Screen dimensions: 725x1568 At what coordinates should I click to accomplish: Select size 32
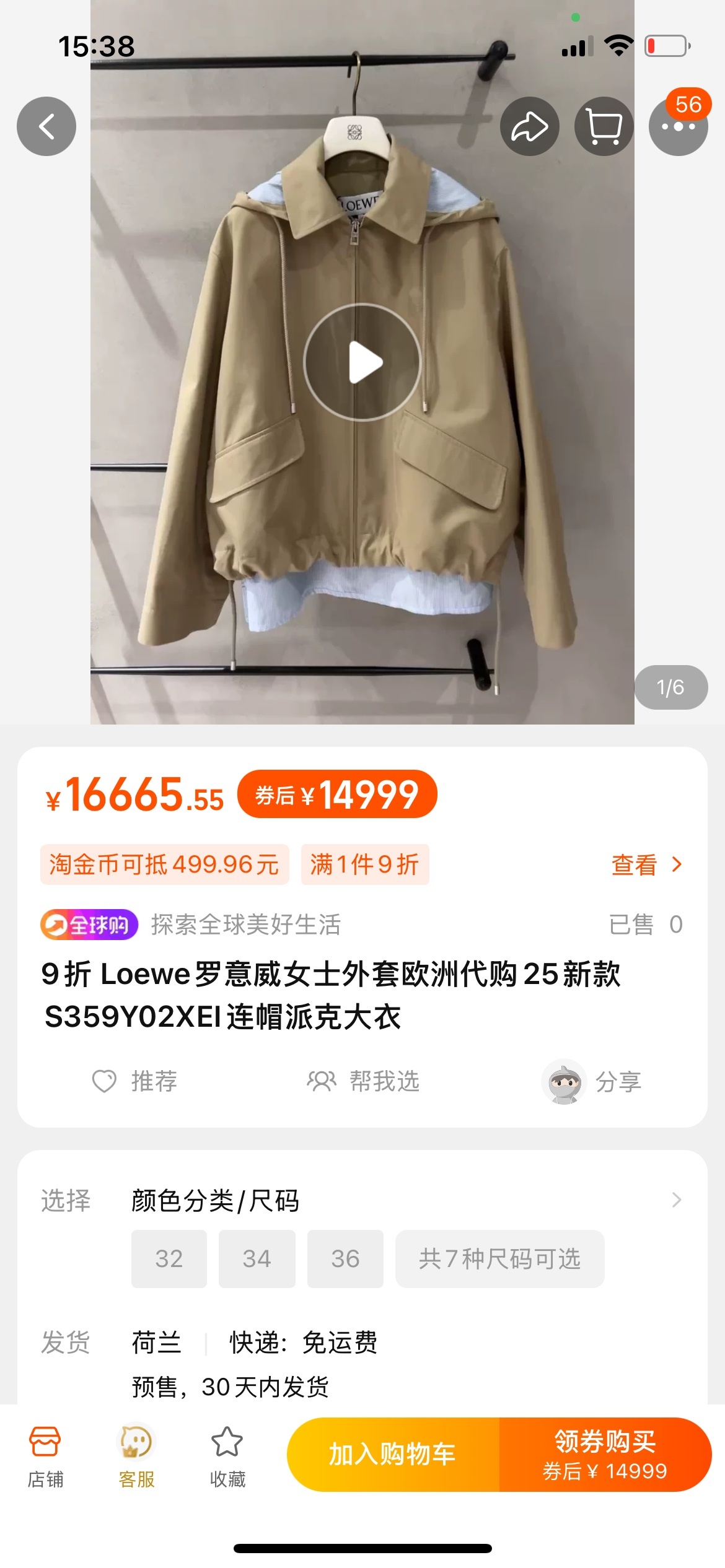click(169, 1258)
